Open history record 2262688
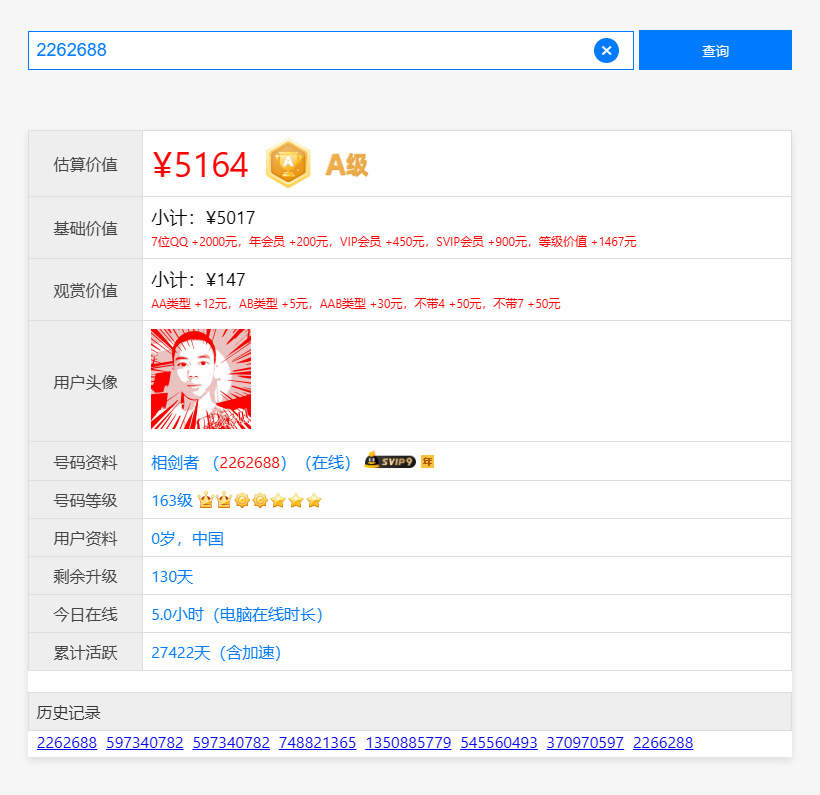 click(67, 743)
